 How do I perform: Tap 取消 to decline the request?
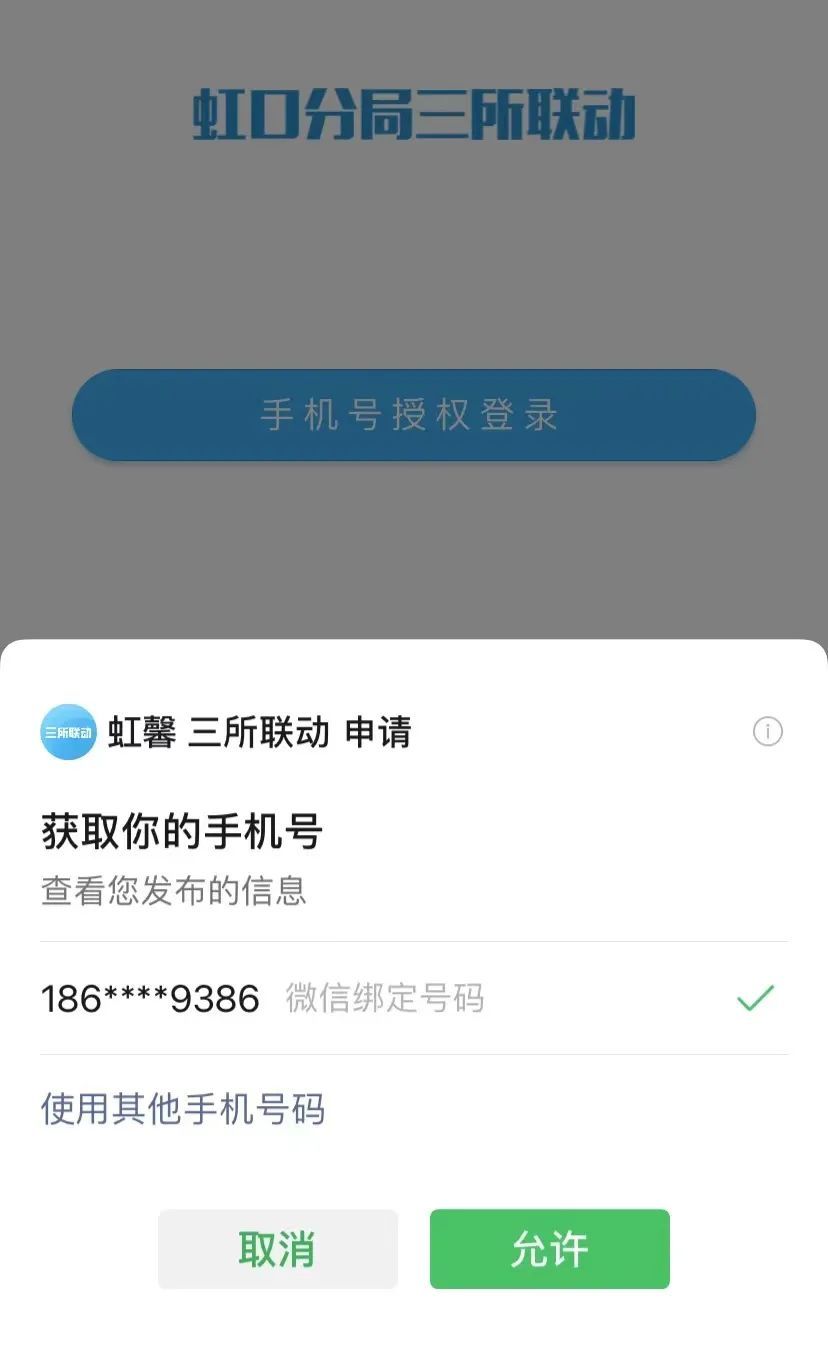point(277,1249)
